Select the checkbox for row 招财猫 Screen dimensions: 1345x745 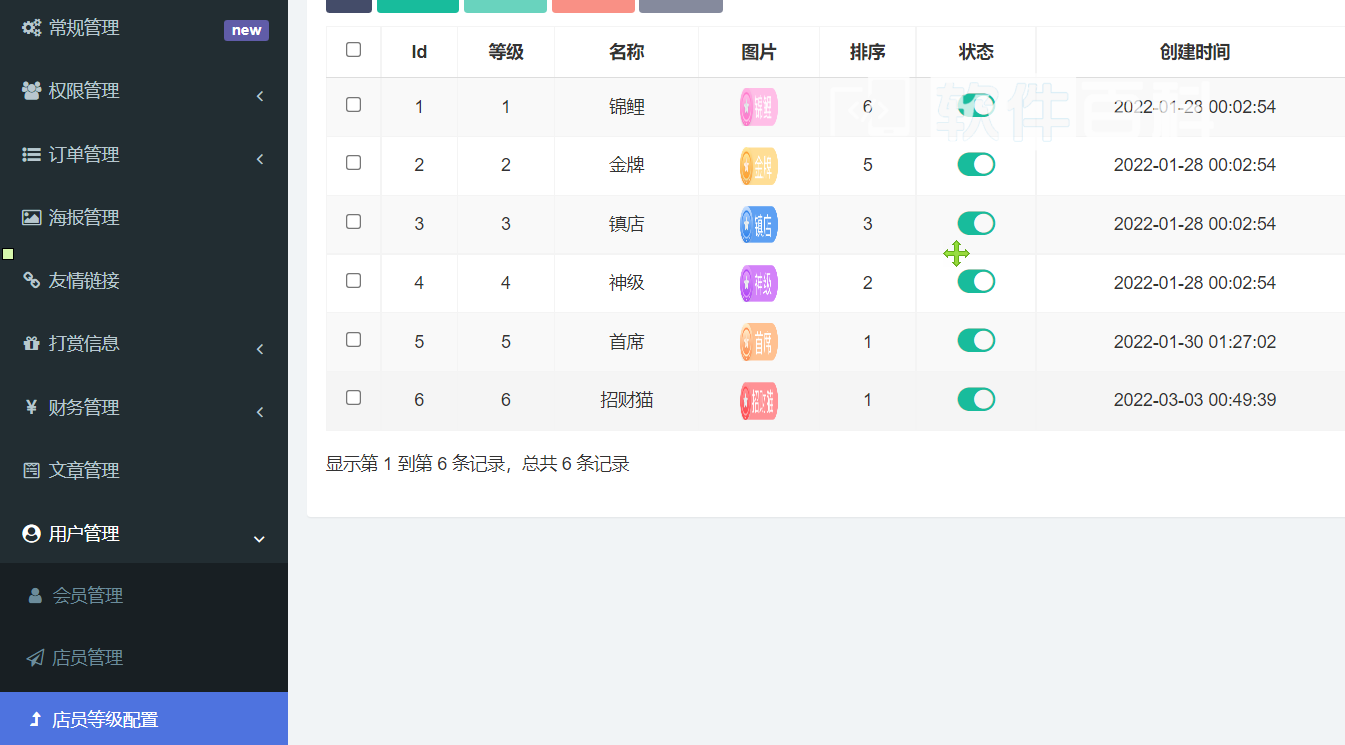click(353, 398)
